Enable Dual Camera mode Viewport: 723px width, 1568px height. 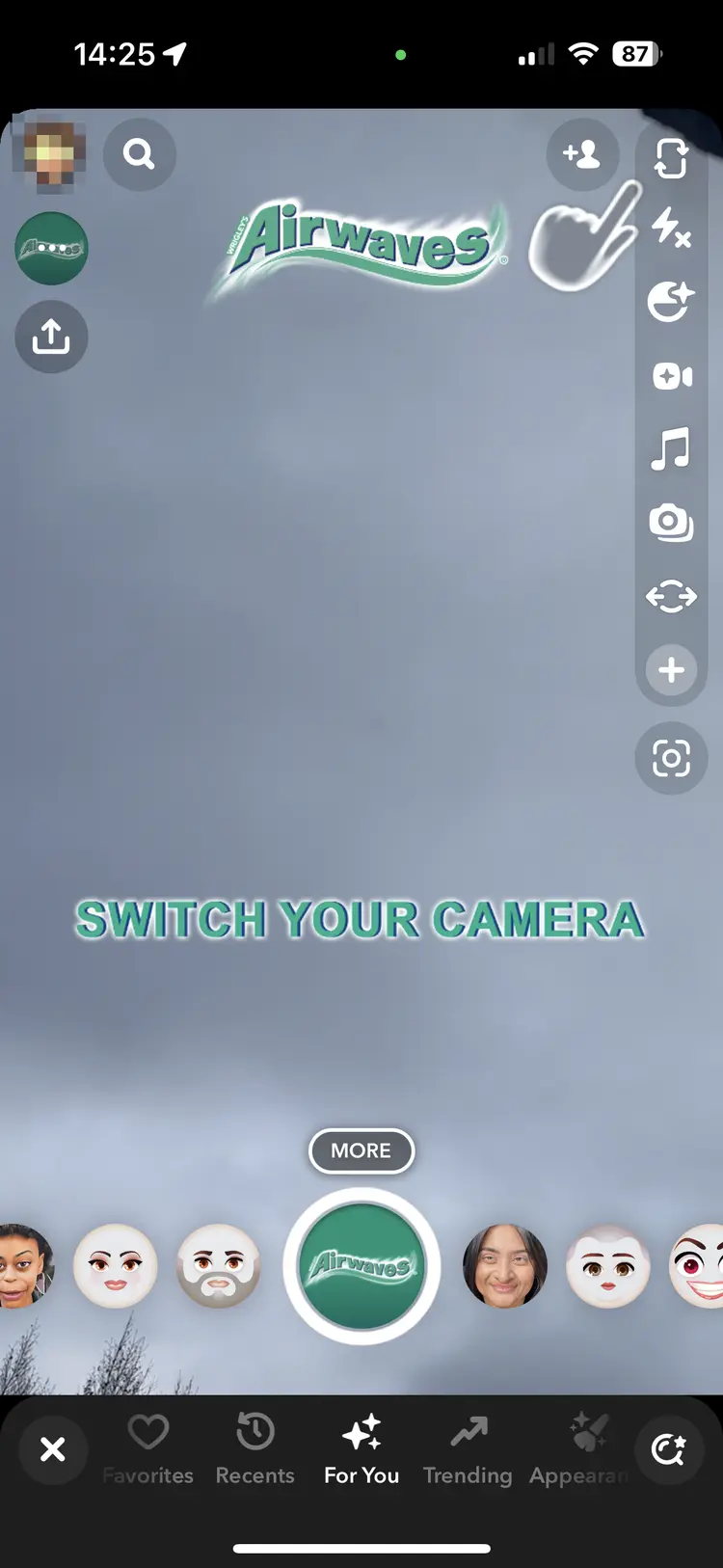[671, 376]
